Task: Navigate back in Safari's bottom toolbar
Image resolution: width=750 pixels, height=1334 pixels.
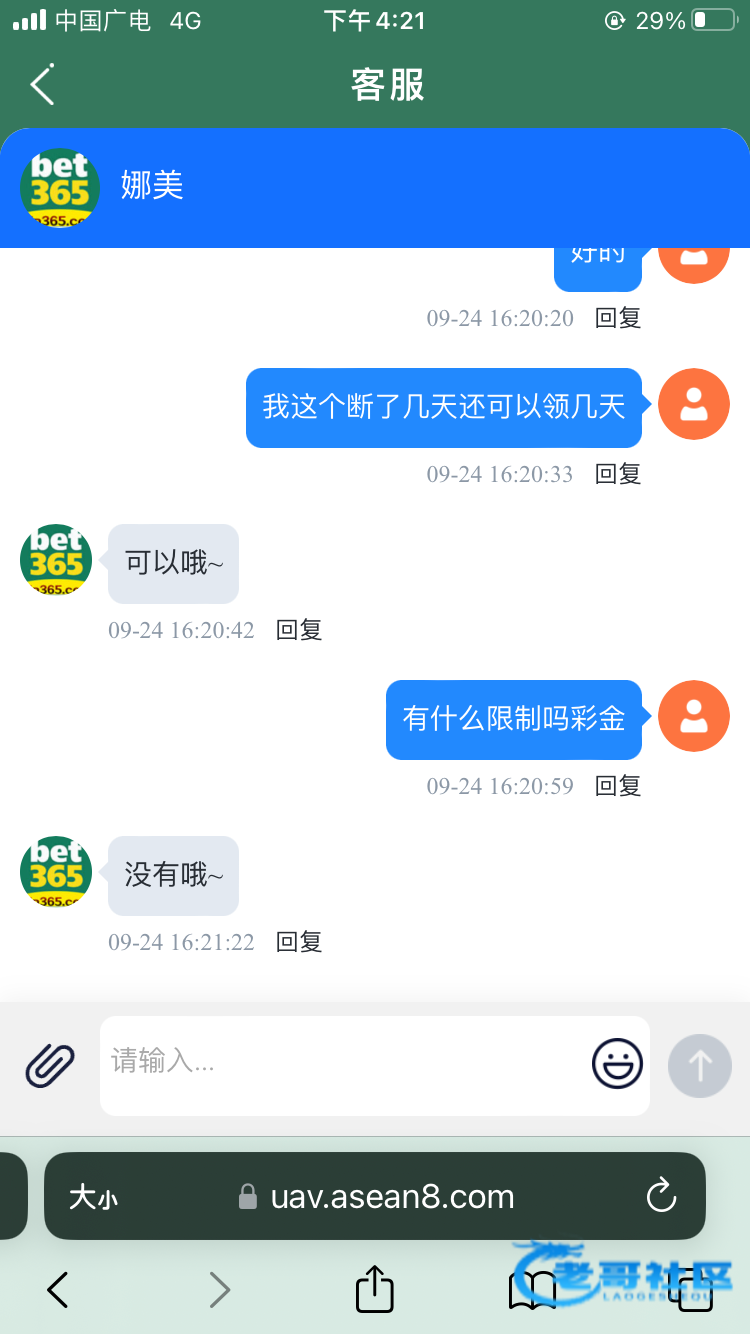Action: tap(58, 1290)
